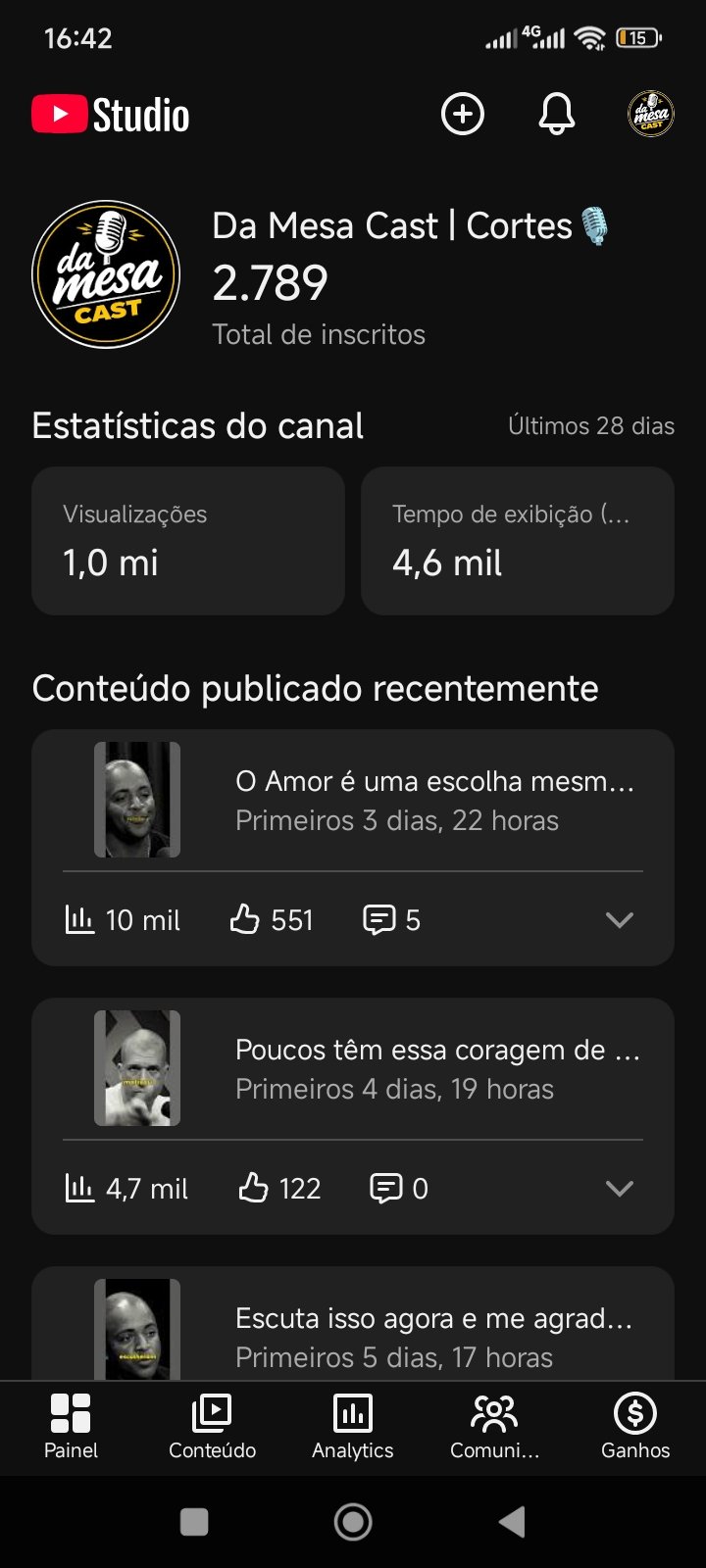Go to the Analytics tab
Image resolution: width=706 pixels, height=1568 pixels.
click(353, 1427)
